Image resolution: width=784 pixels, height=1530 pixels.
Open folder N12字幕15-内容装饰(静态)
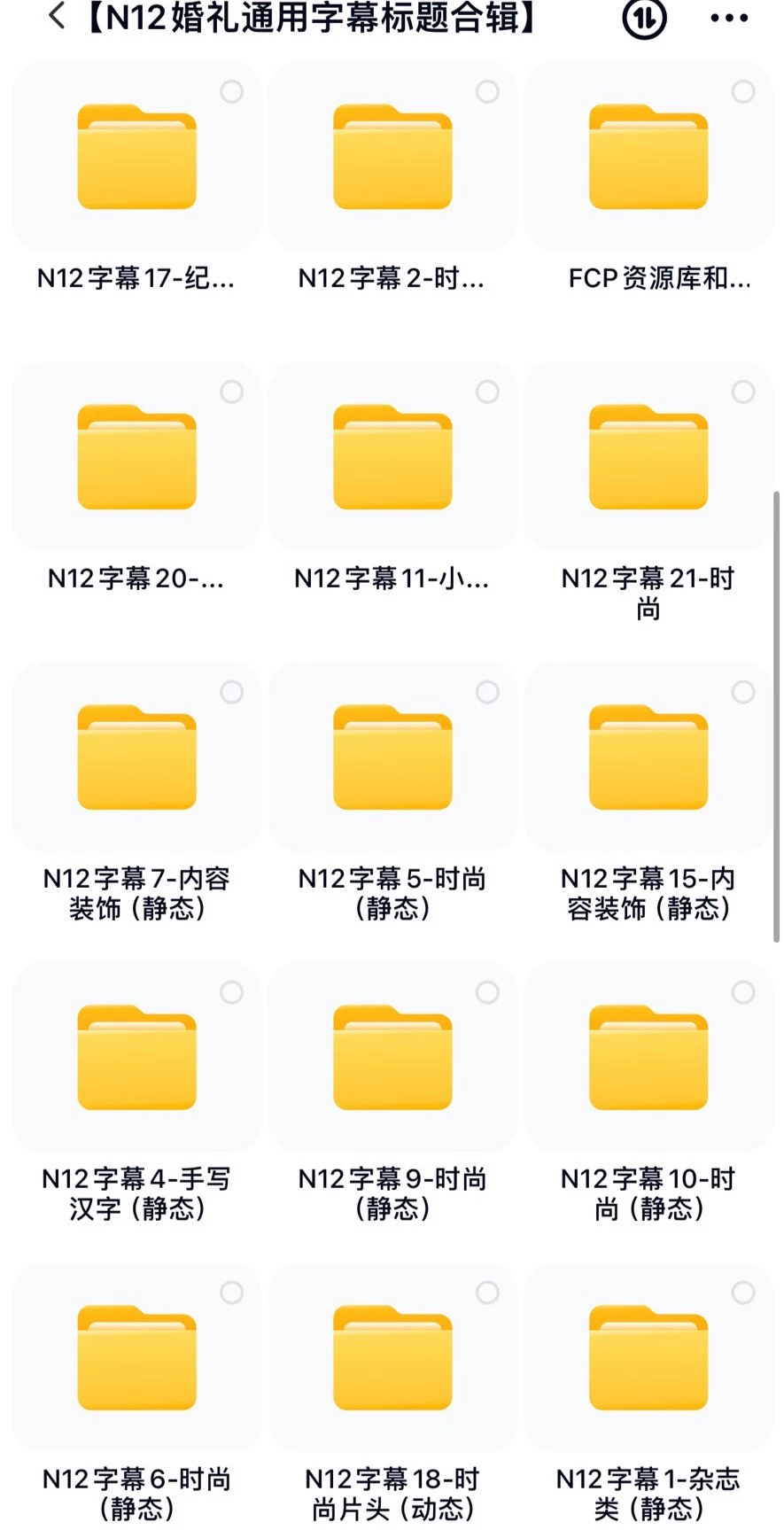(x=648, y=758)
